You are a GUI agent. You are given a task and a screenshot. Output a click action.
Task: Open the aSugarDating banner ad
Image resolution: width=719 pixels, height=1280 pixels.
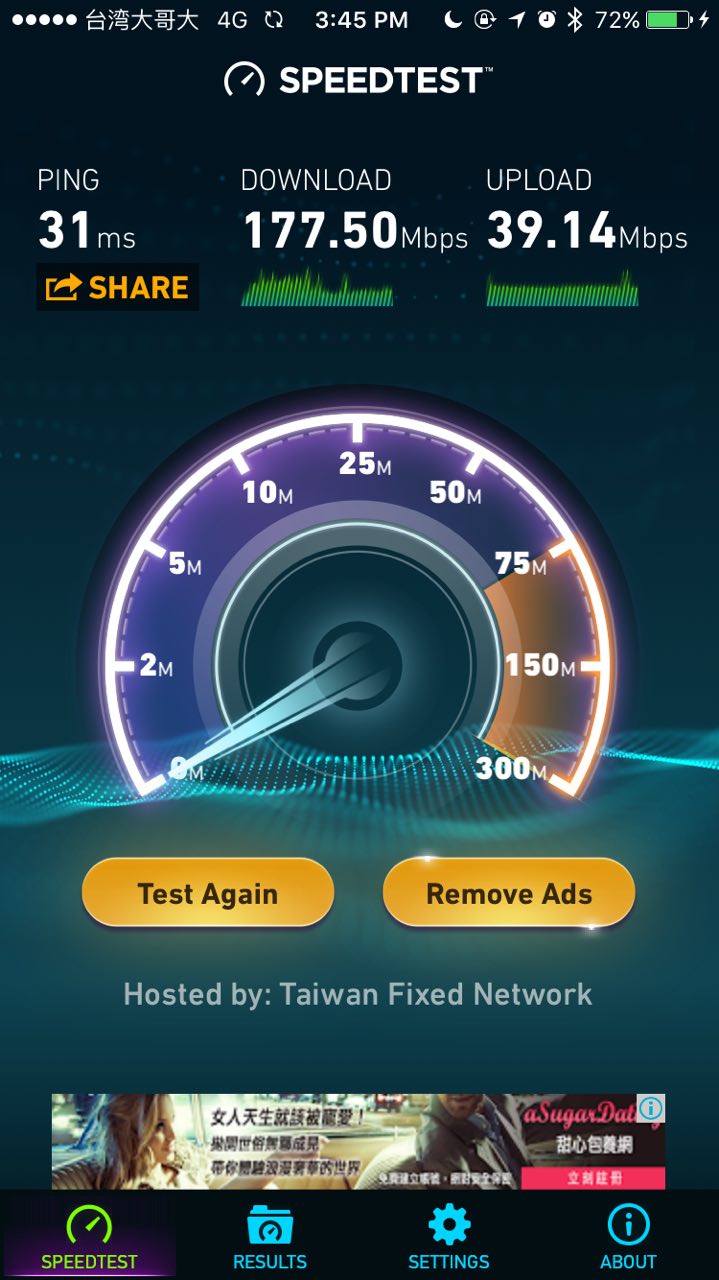358,1141
